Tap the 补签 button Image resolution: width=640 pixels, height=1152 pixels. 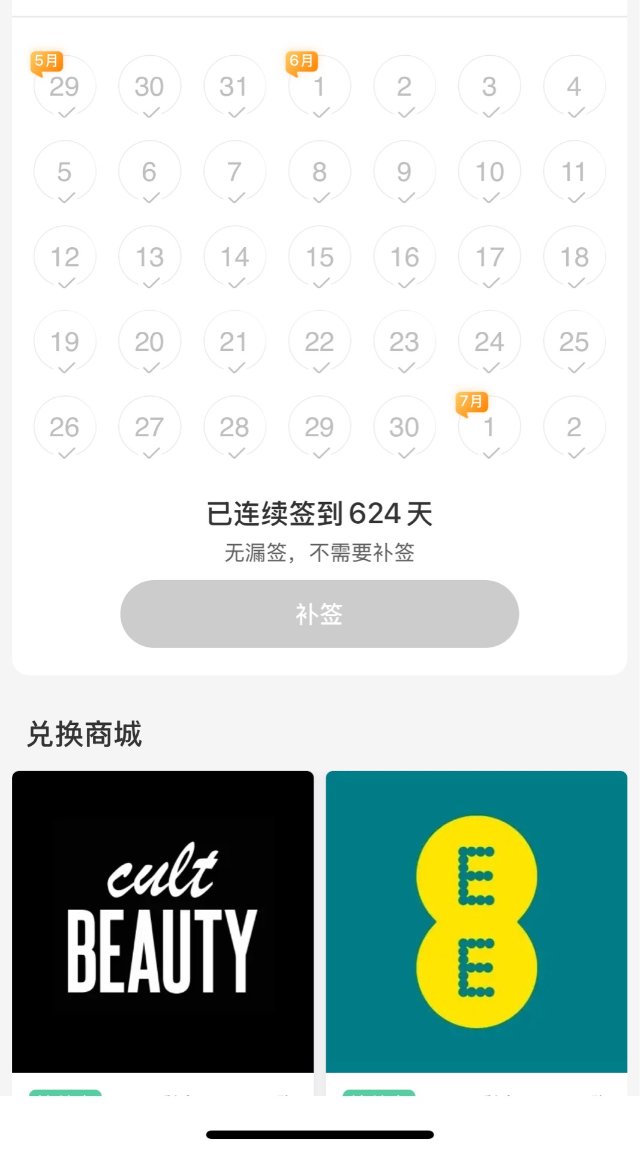319,614
